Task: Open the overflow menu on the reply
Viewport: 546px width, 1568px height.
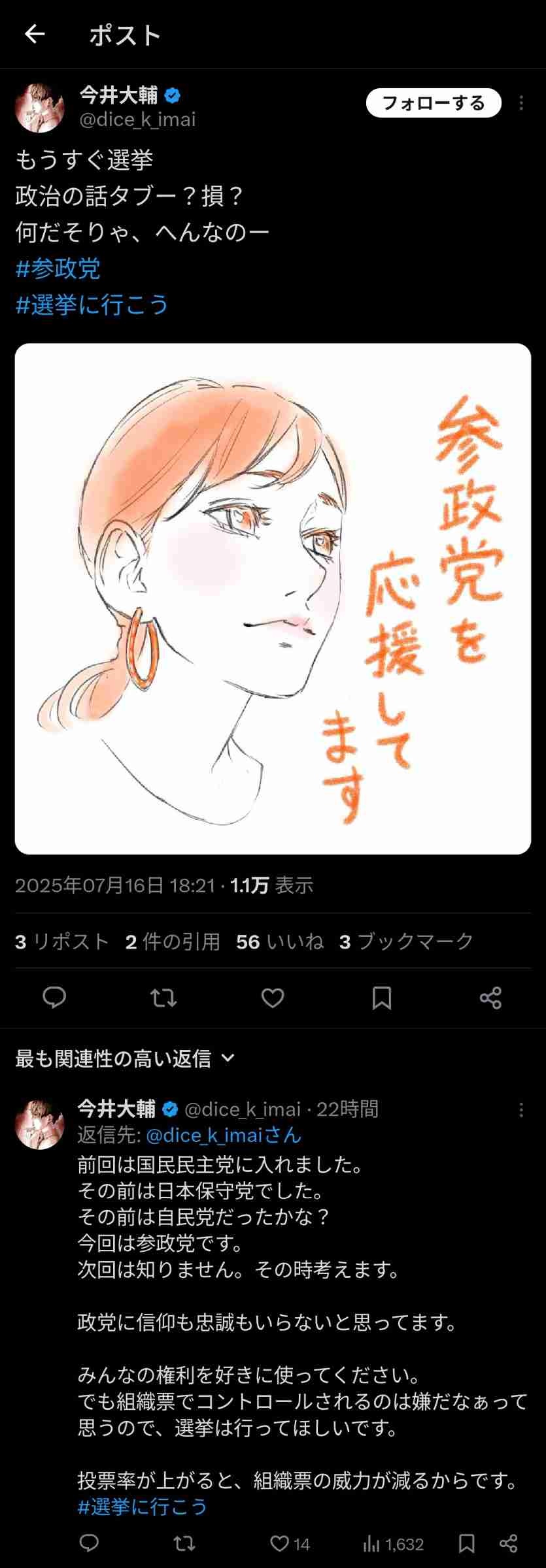Action: coord(521,1109)
